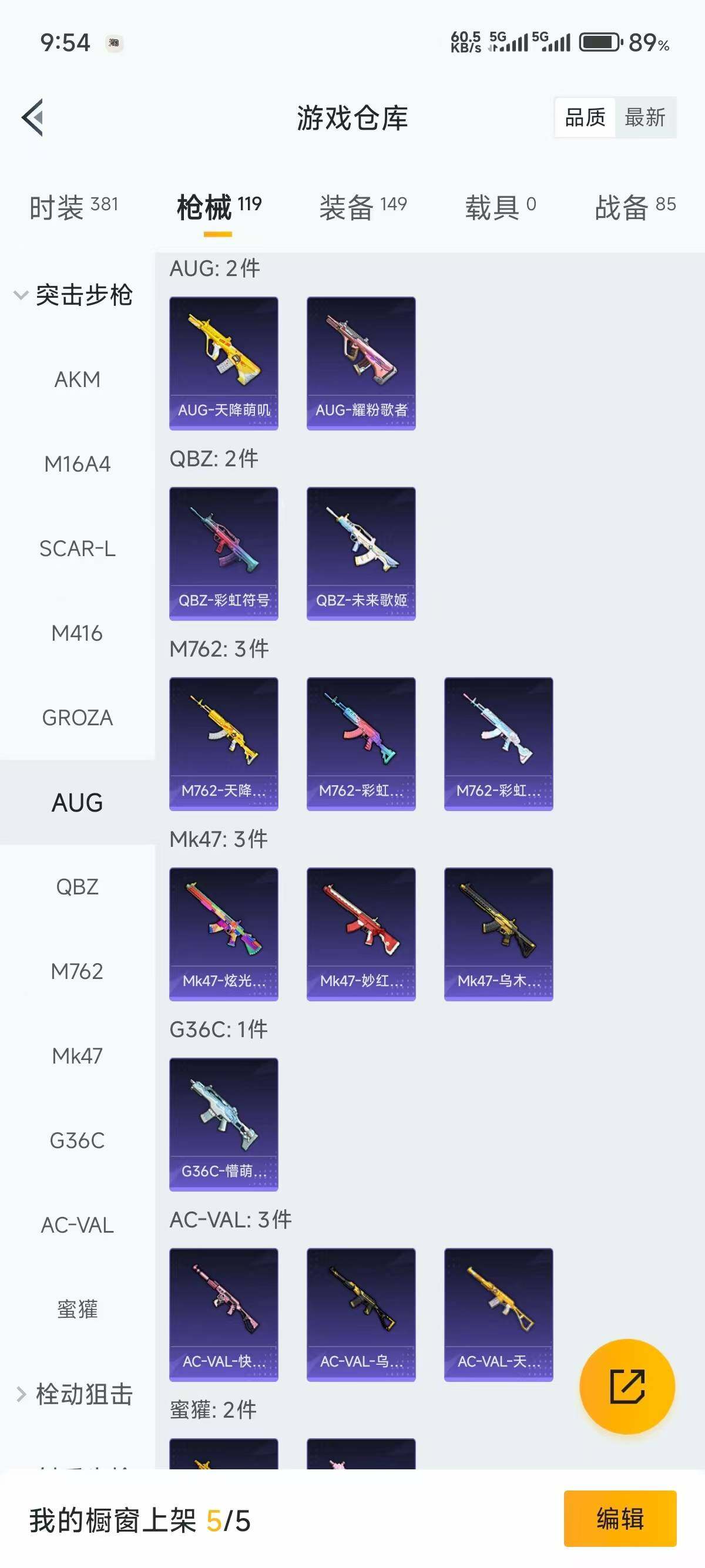Select AKM in the weapon sidebar
This screenshot has width=705, height=1568.
78,380
